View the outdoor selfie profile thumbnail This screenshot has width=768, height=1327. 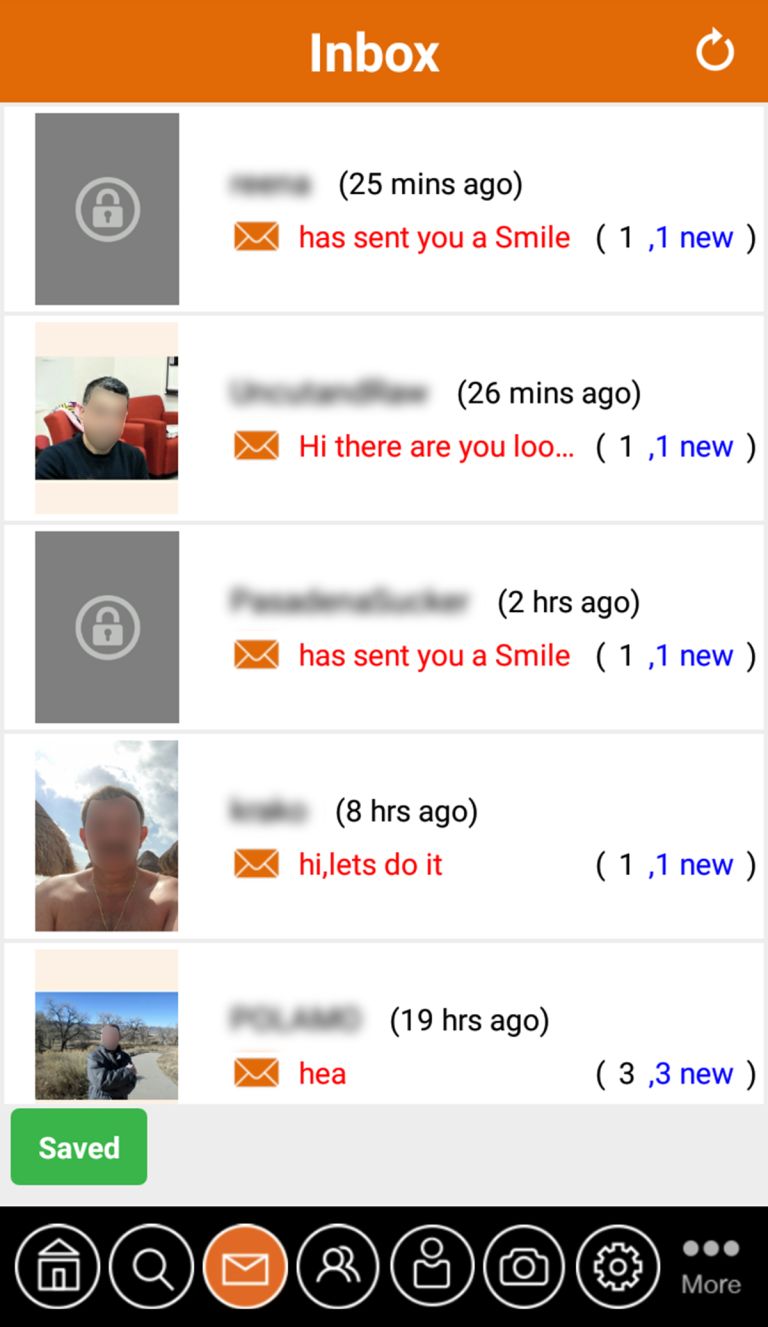(106, 835)
